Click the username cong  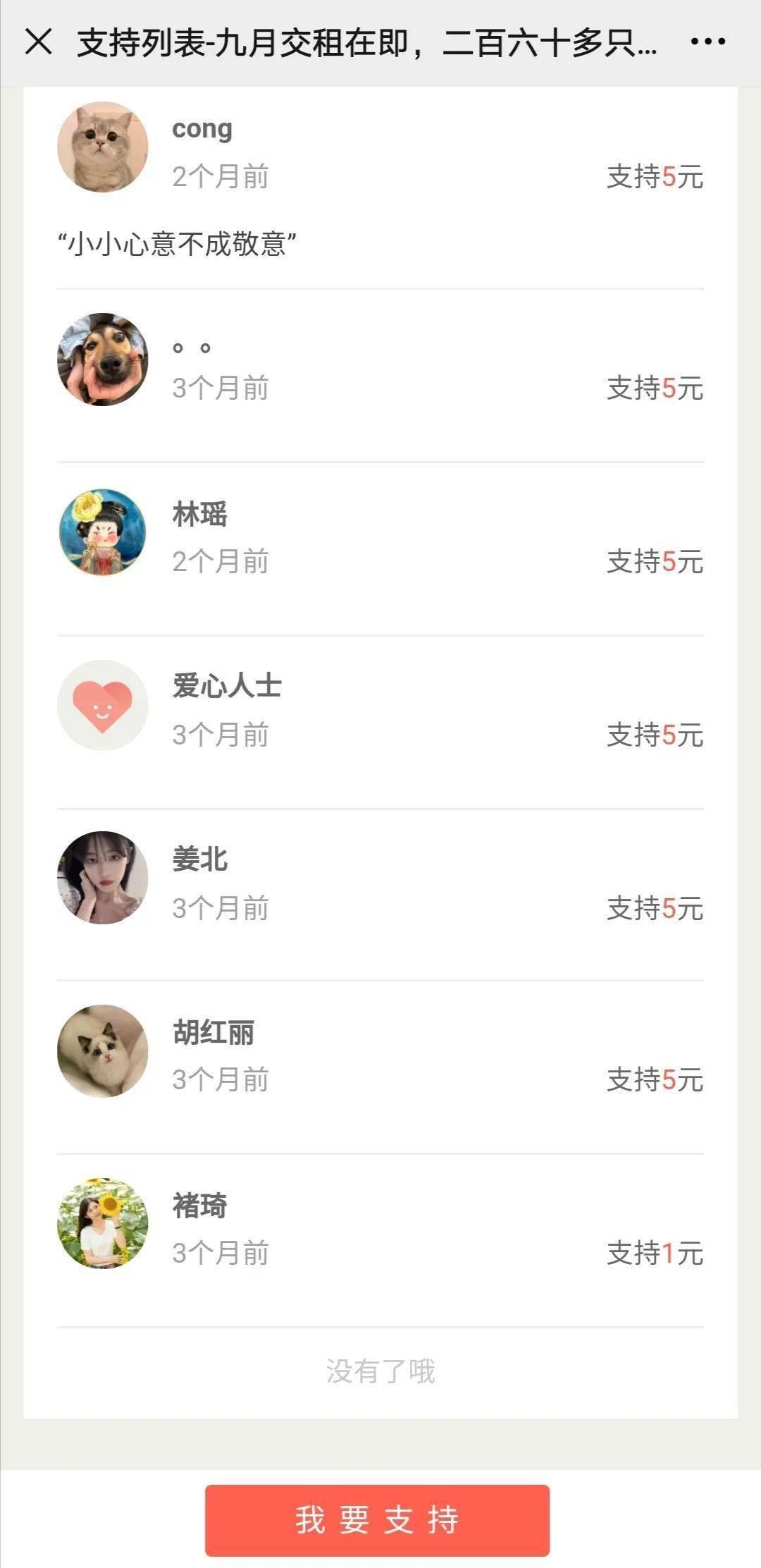pyautogui.click(x=202, y=129)
